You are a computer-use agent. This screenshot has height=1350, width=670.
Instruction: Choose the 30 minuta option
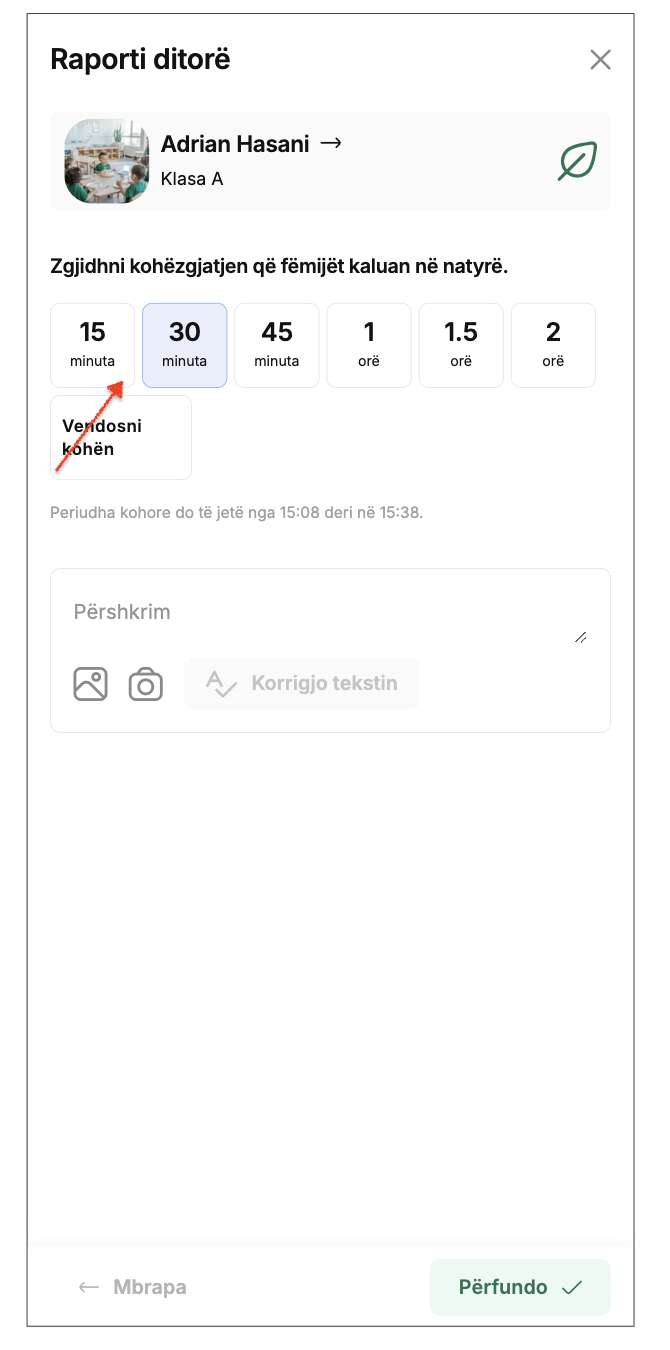tap(185, 345)
